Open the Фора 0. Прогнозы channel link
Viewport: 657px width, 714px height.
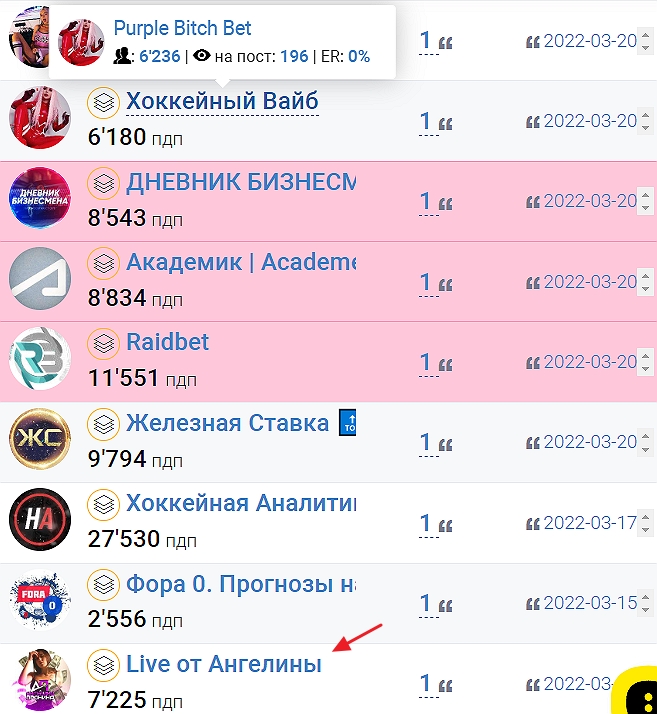240,583
